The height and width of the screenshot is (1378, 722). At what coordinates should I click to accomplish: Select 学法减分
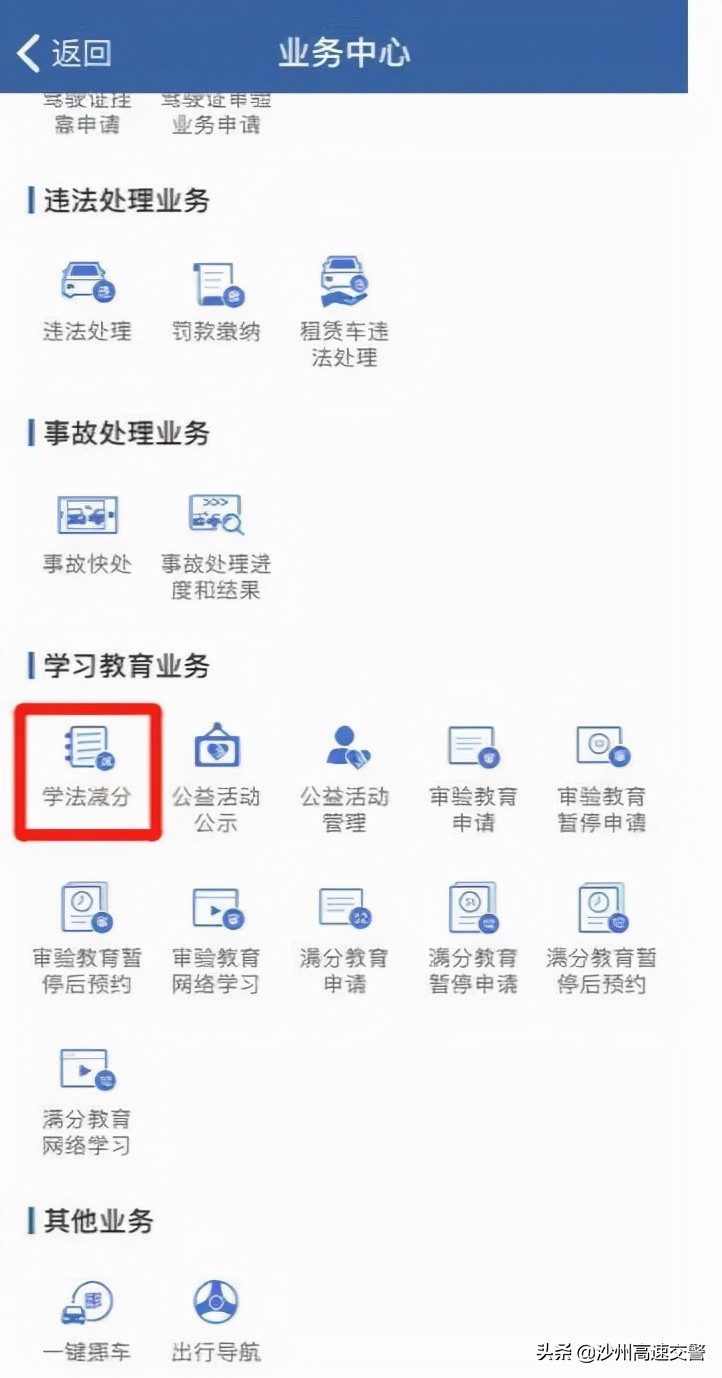pyautogui.click(x=87, y=767)
